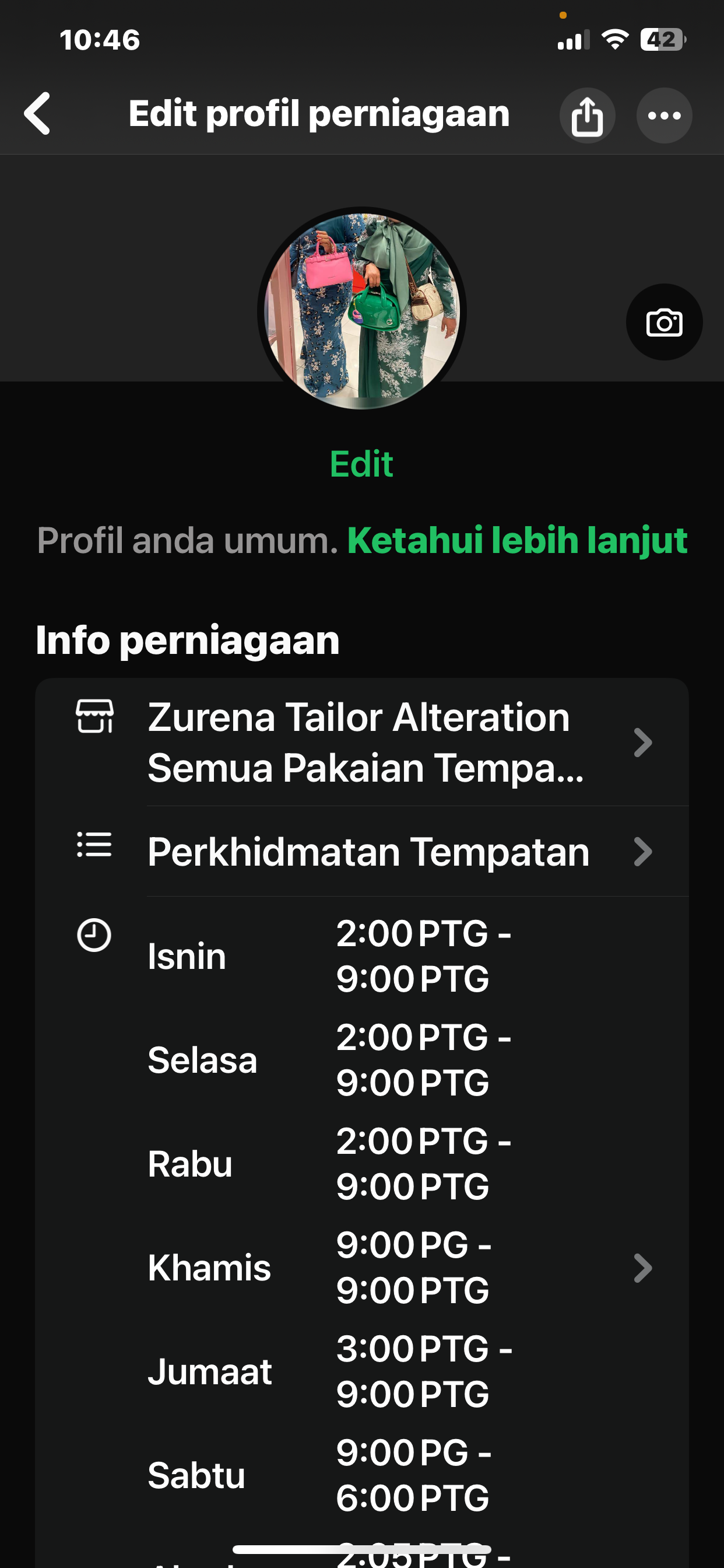Open the Perkhidmatan Tempatan category row
Image resolution: width=724 pixels, height=1568 pixels.
368,852
